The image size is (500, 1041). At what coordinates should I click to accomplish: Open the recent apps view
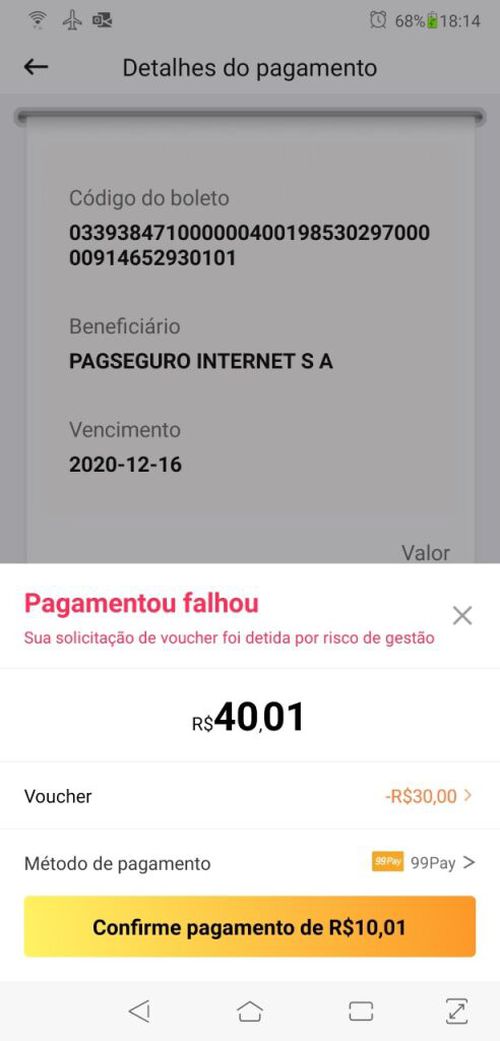tap(361, 1011)
